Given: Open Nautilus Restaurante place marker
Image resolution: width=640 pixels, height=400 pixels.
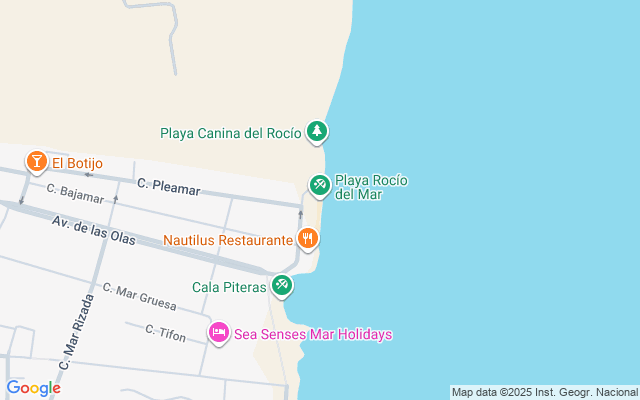Looking at the screenshot, I should (x=308, y=239).
